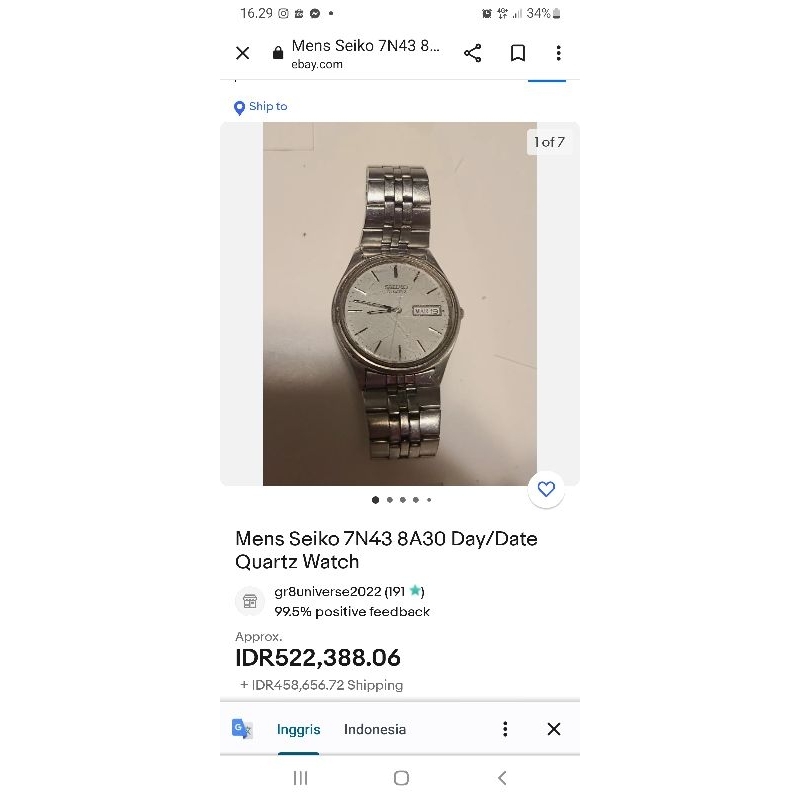The height and width of the screenshot is (800, 800).
Task: Switch translation to Indonesia
Action: click(x=375, y=729)
